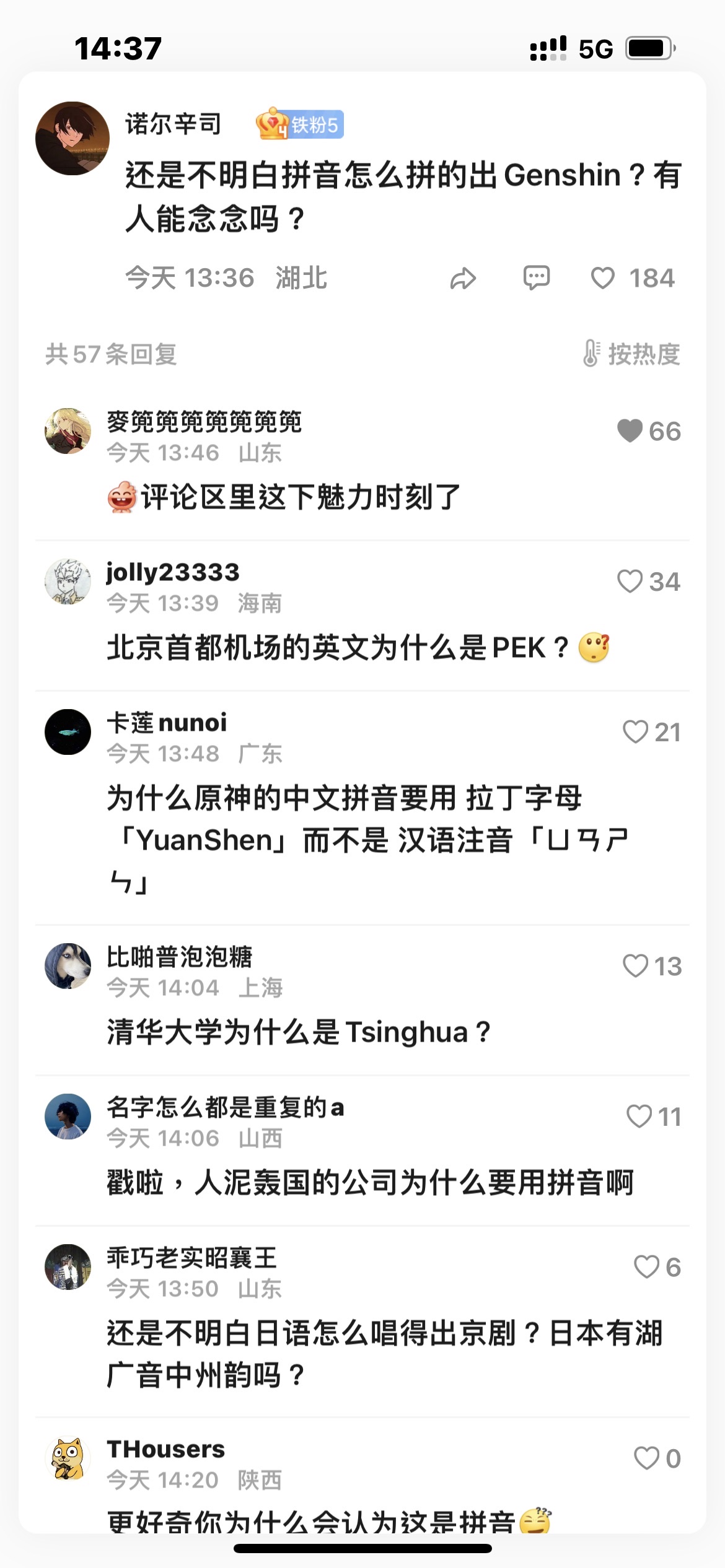Image resolution: width=725 pixels, height=1568 pixels.
Task: Visit 比啪普泡泡糖's profile via avatar
Action: coord(68,966)
